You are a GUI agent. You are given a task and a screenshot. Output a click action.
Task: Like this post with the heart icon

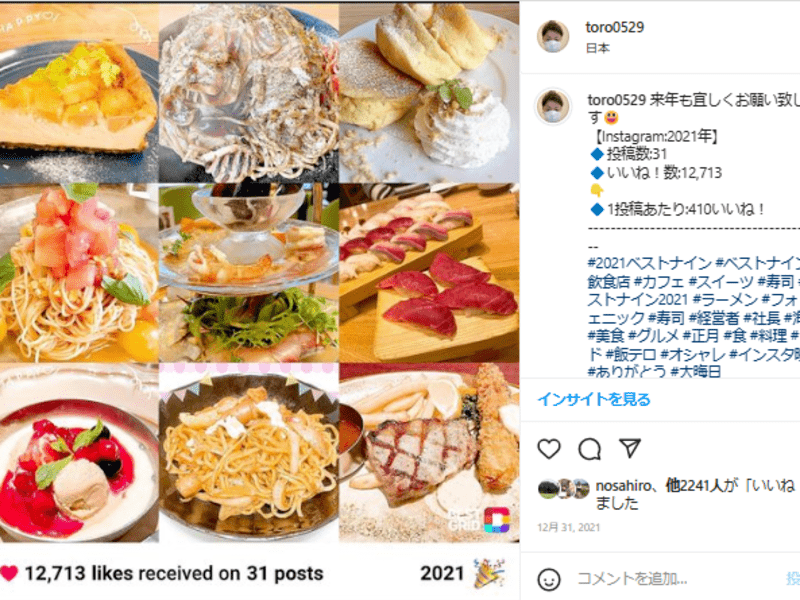pos(549,447)
